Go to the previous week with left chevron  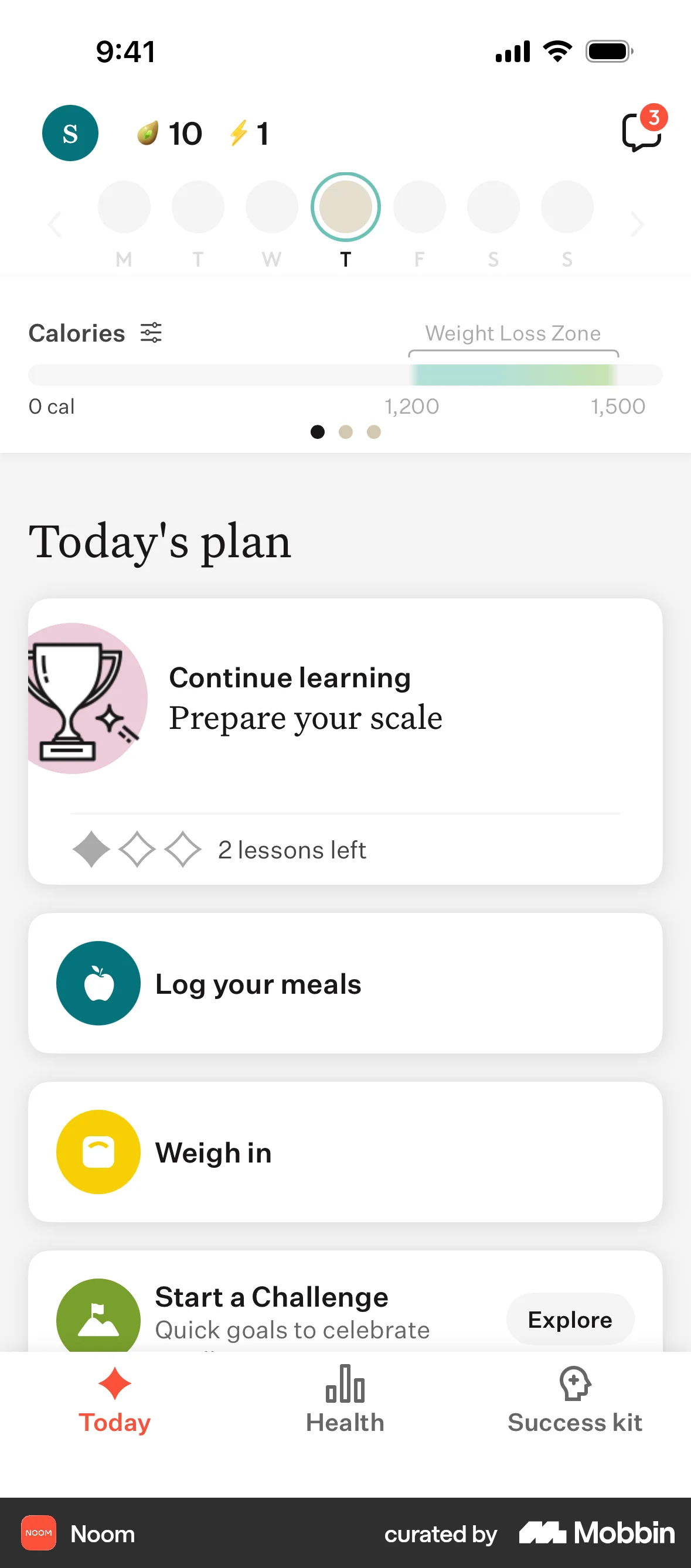(55, 224)
